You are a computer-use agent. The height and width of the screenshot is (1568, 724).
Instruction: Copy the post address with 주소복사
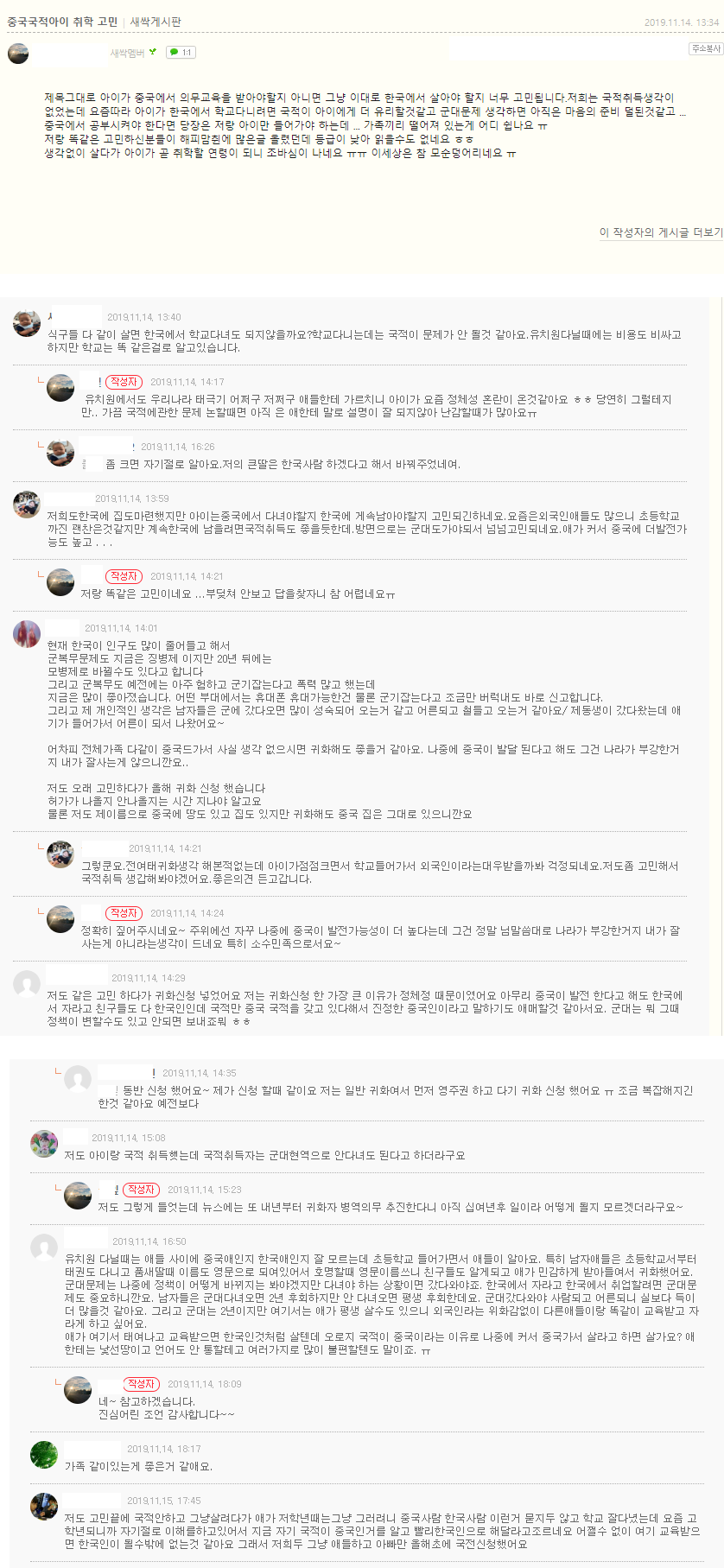[x=705, y=48]
